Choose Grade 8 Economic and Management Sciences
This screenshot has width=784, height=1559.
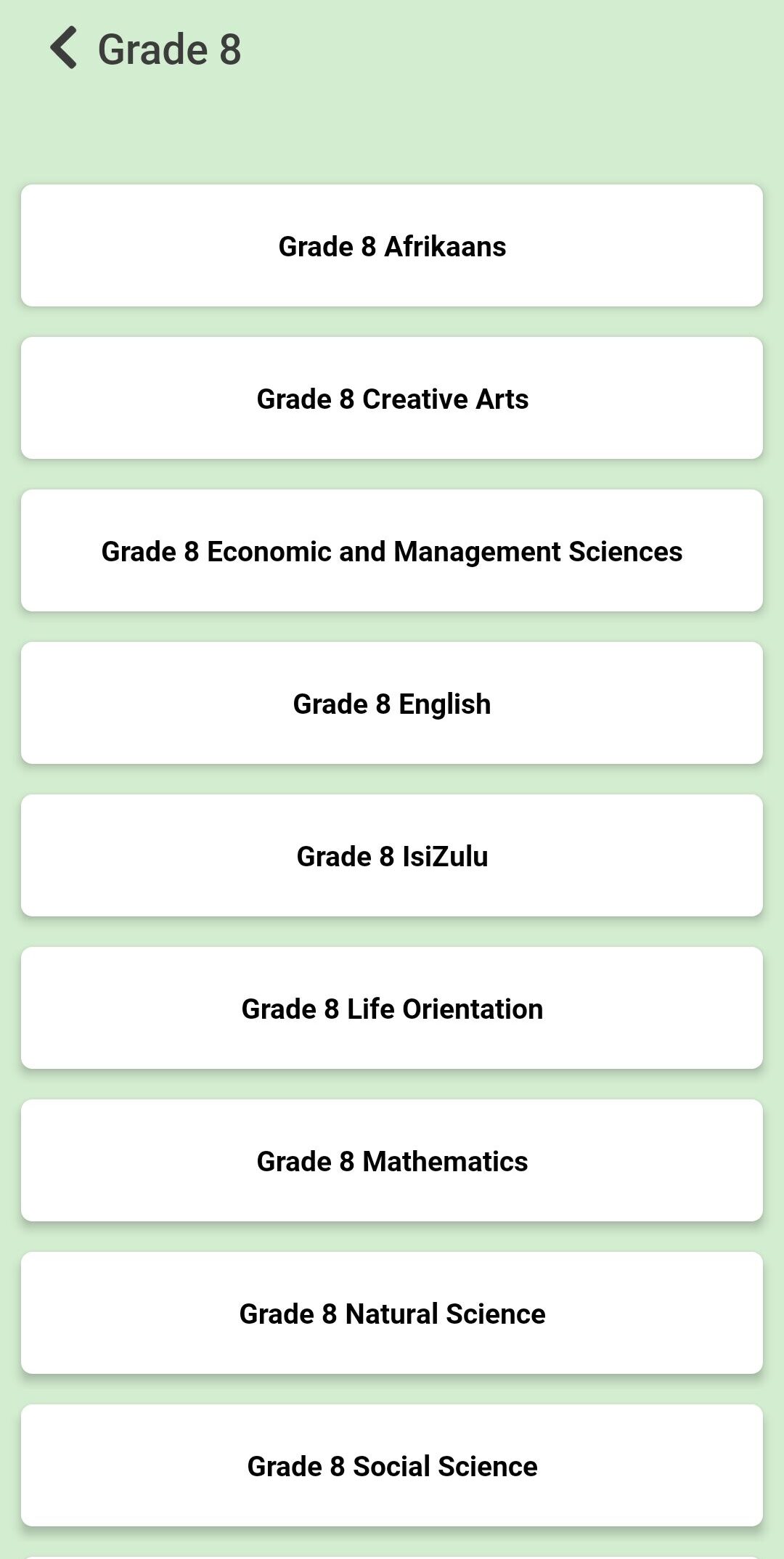(392, 550)
